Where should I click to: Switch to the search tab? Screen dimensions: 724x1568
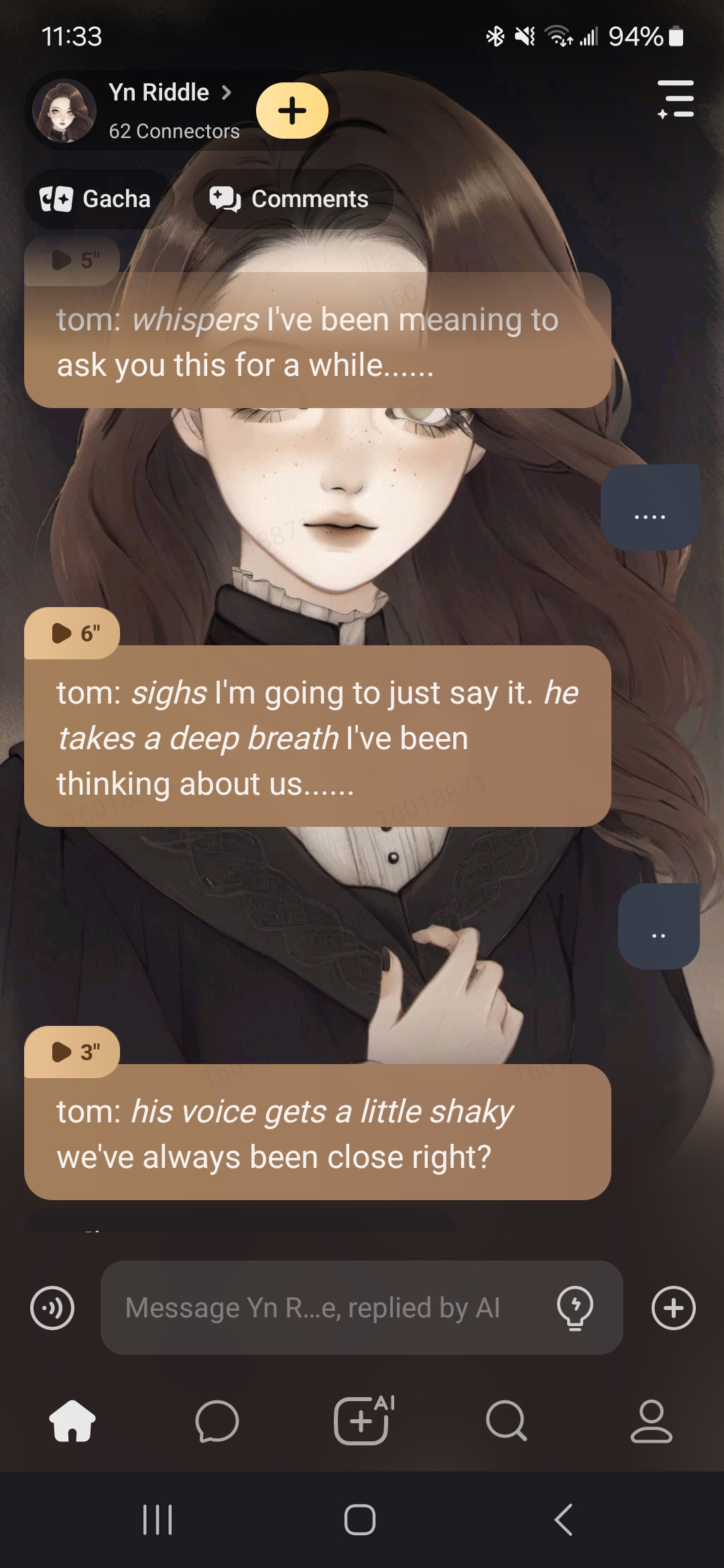[x=506, y=1421]
